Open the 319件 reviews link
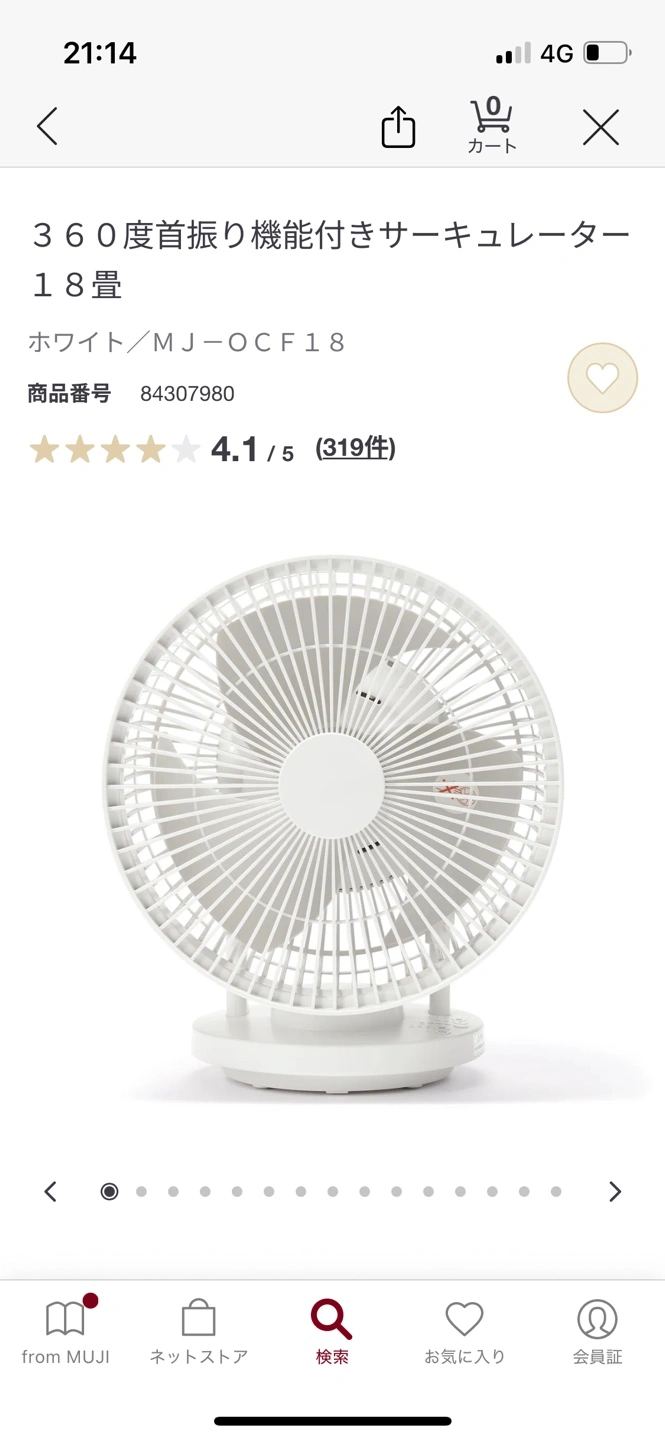 click(355, 449)
